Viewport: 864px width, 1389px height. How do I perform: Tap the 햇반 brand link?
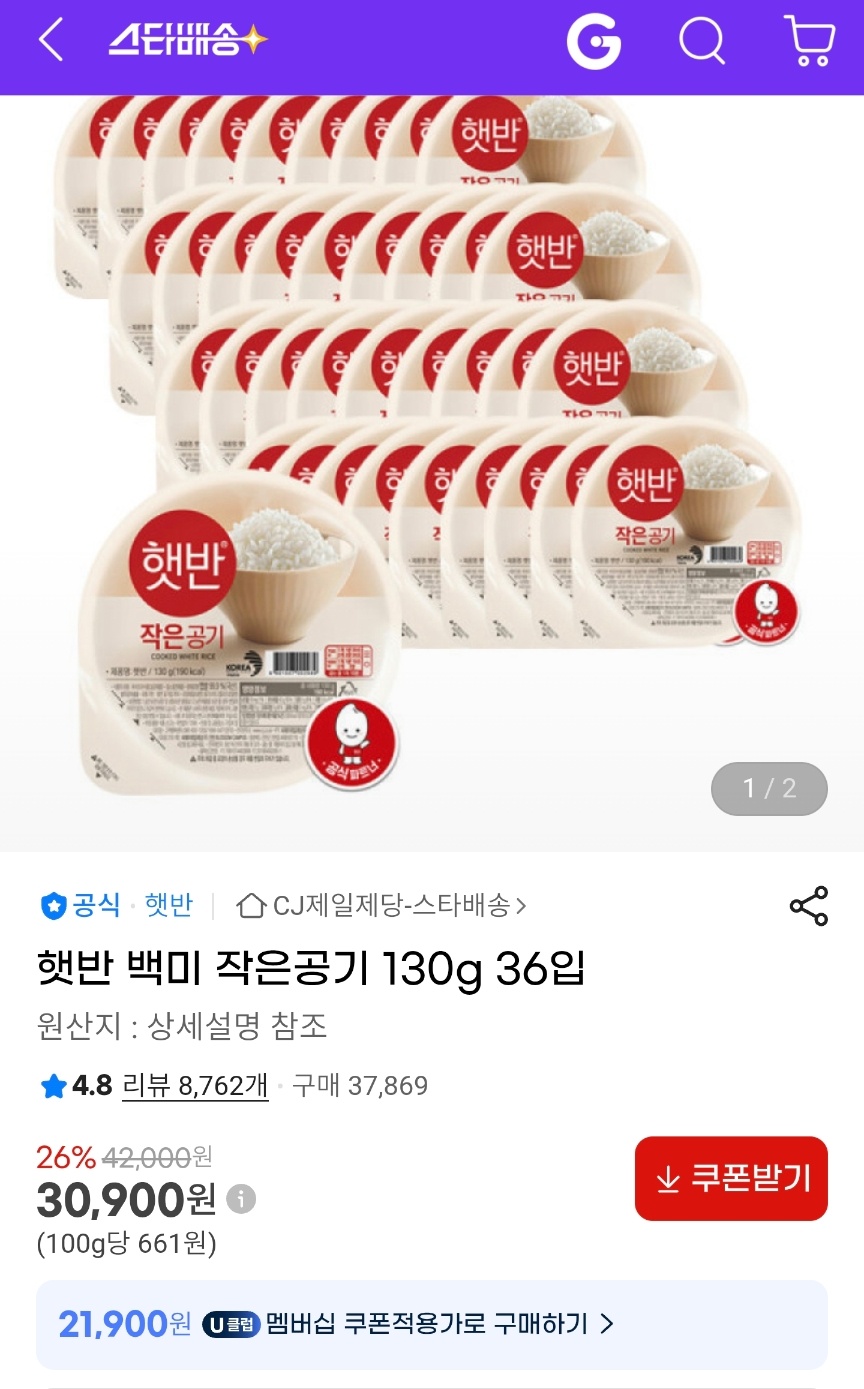(167, 903)
